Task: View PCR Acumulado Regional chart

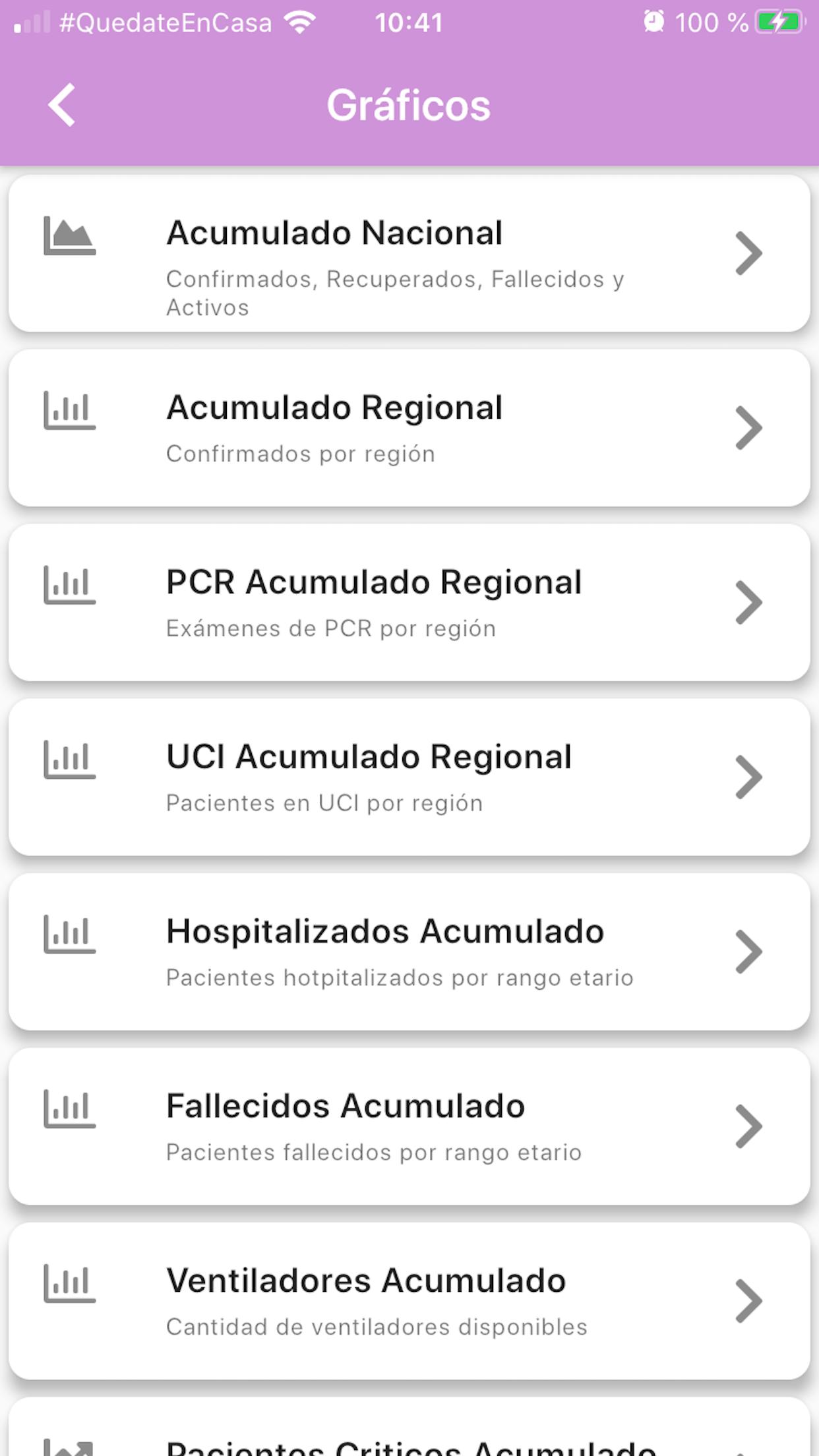Action: coord(409,603)
